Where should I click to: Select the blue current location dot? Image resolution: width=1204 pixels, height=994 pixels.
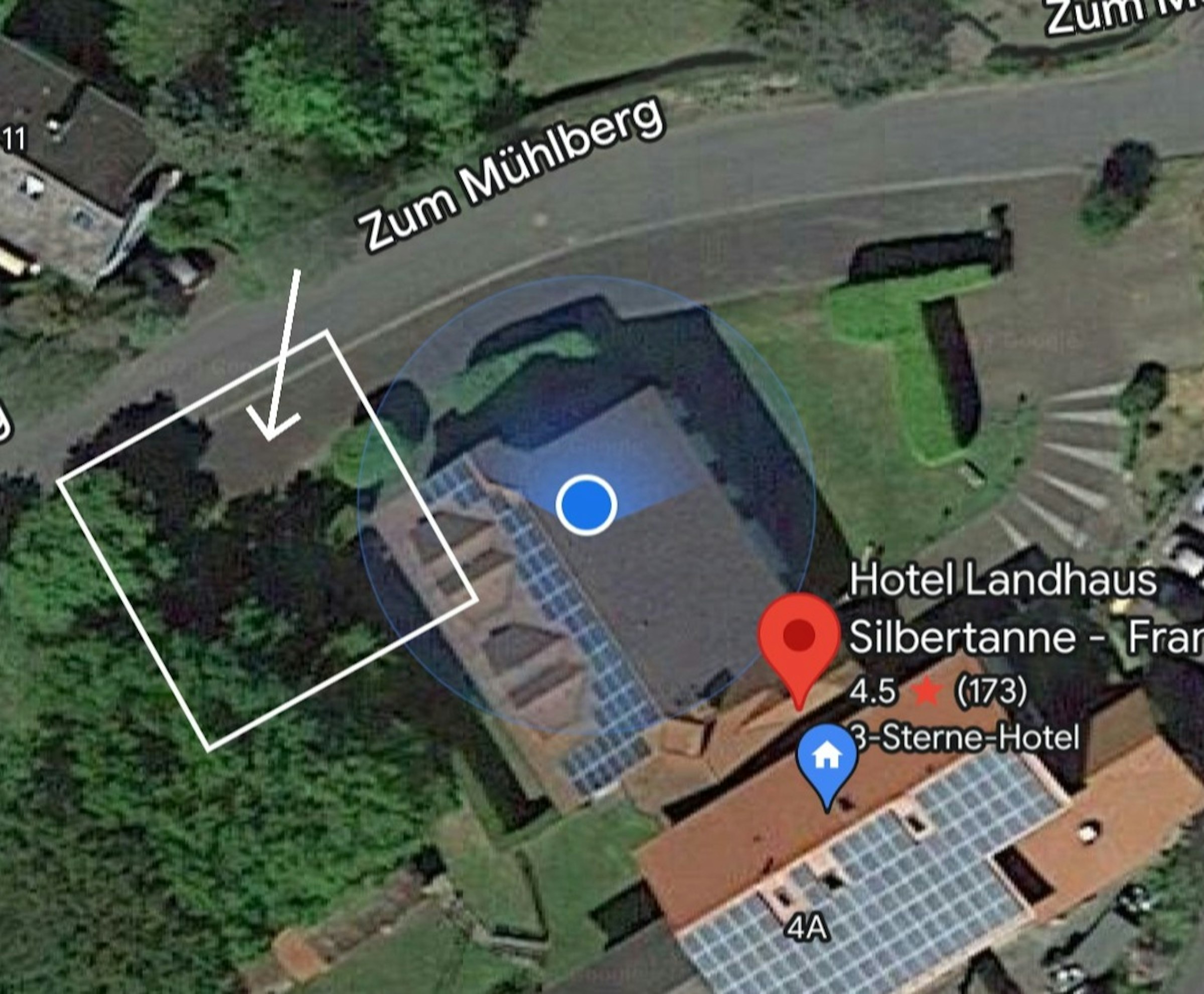pos(585,505)
